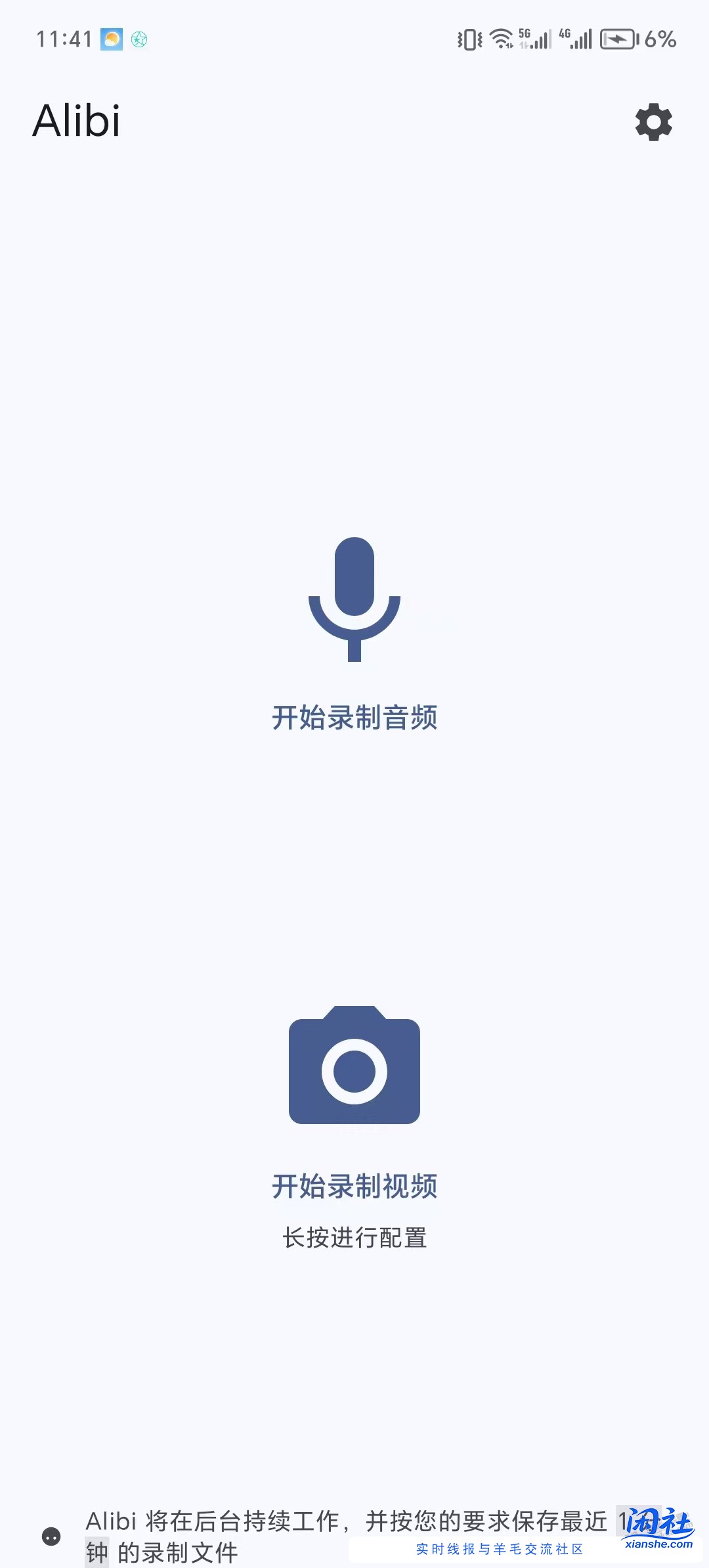Click the charging battery icon
The width and height of the screenshot is (709, 1568).
(618, 39)
